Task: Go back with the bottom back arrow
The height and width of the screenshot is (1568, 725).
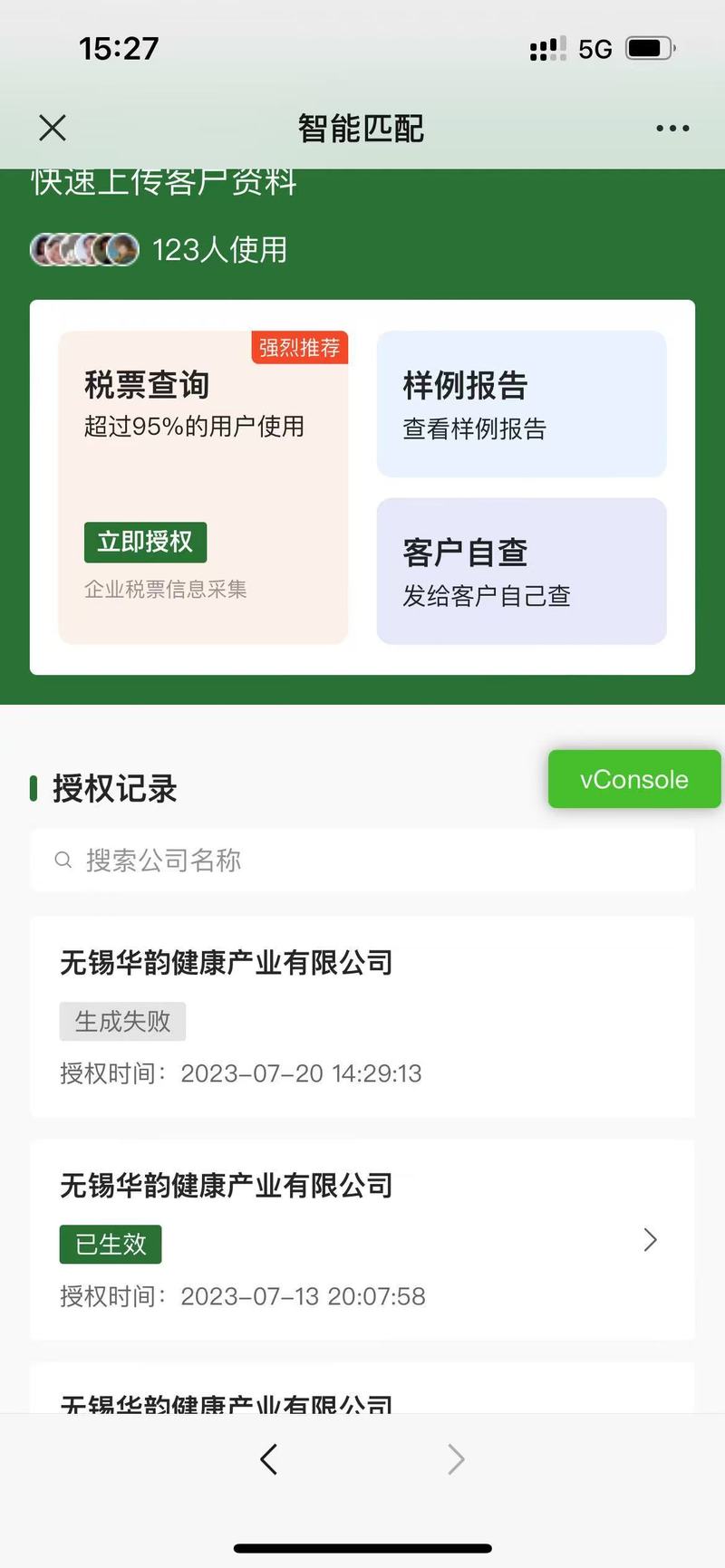Action: coord(269,1458)
